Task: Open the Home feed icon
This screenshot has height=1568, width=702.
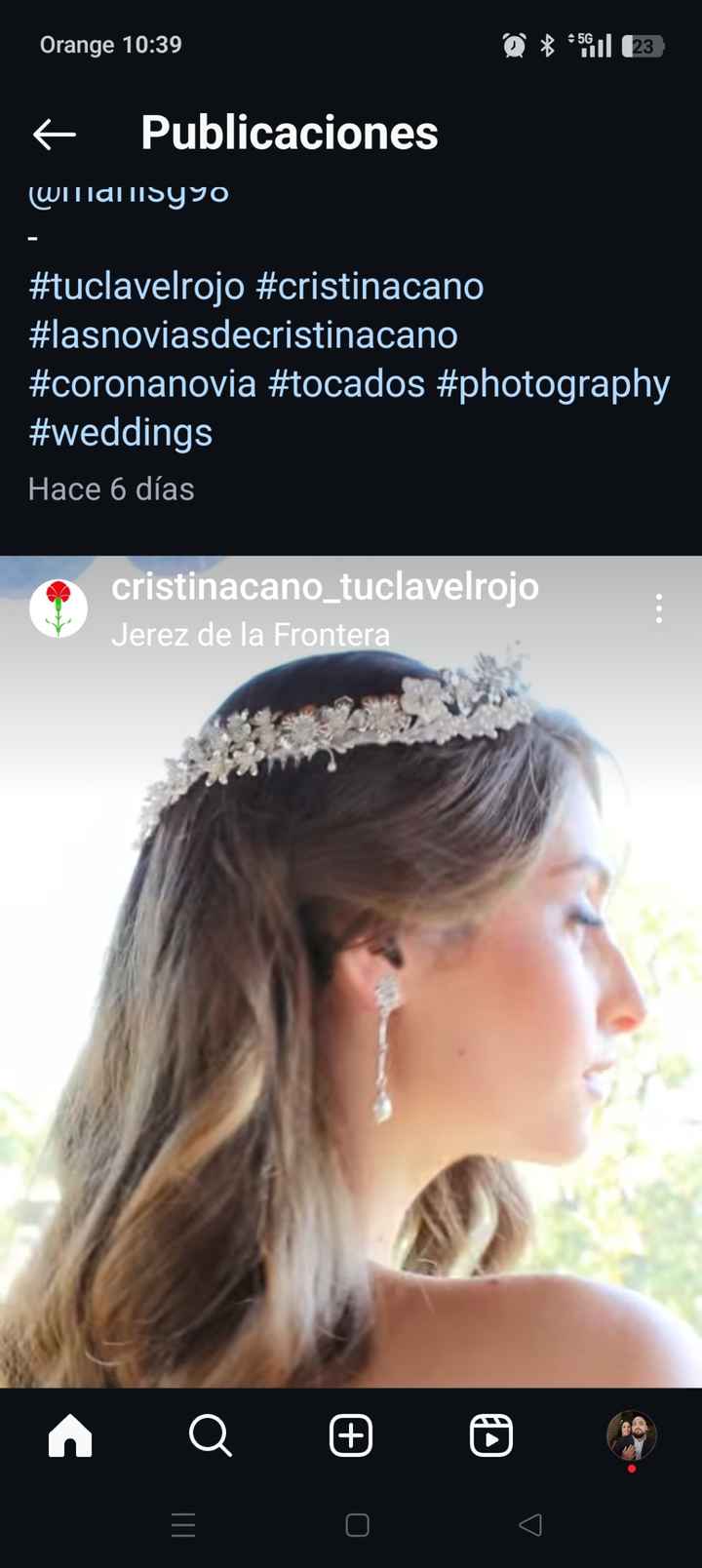Action: (68, 1434)
